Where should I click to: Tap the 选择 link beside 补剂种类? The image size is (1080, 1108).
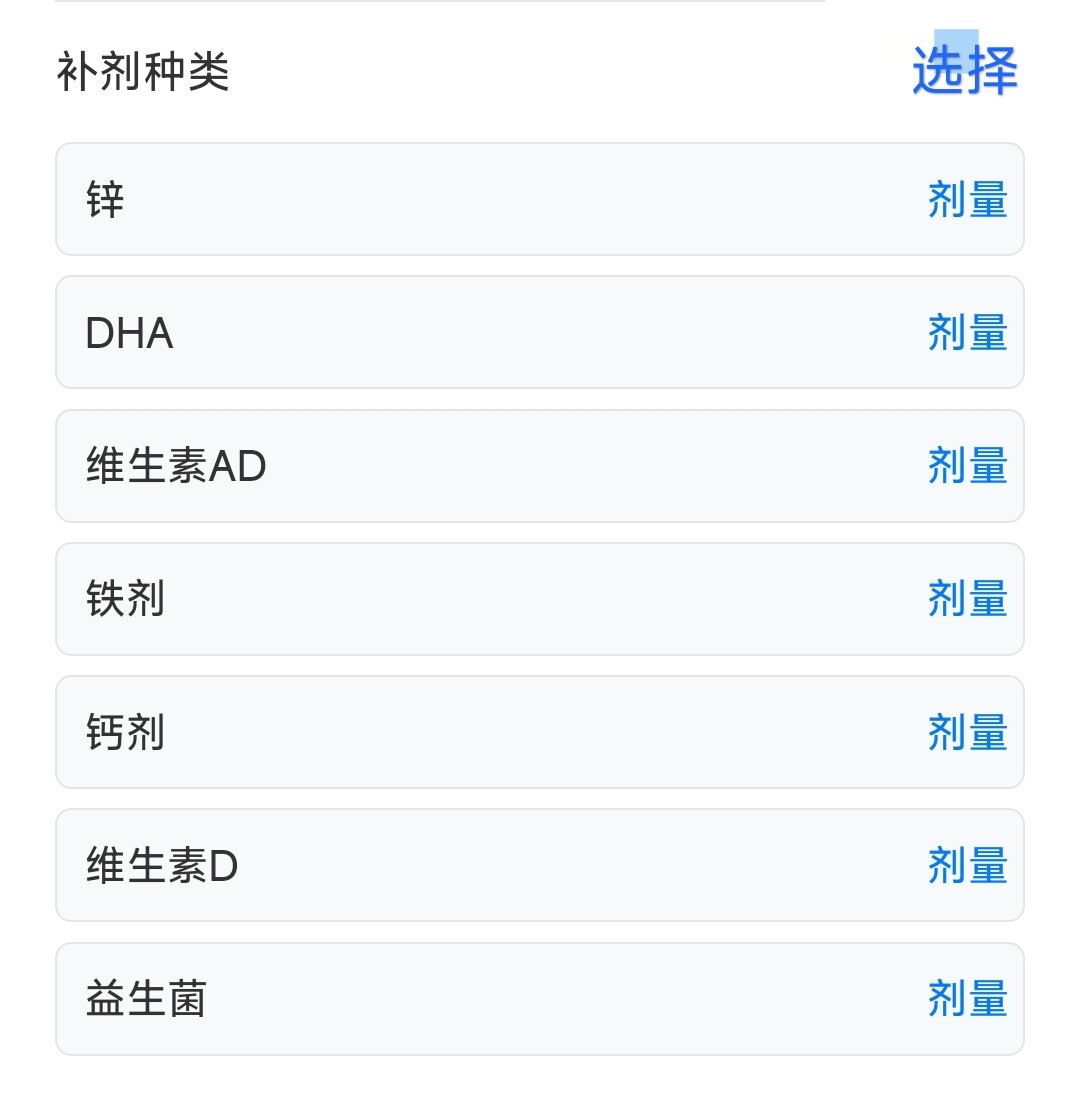964,70
